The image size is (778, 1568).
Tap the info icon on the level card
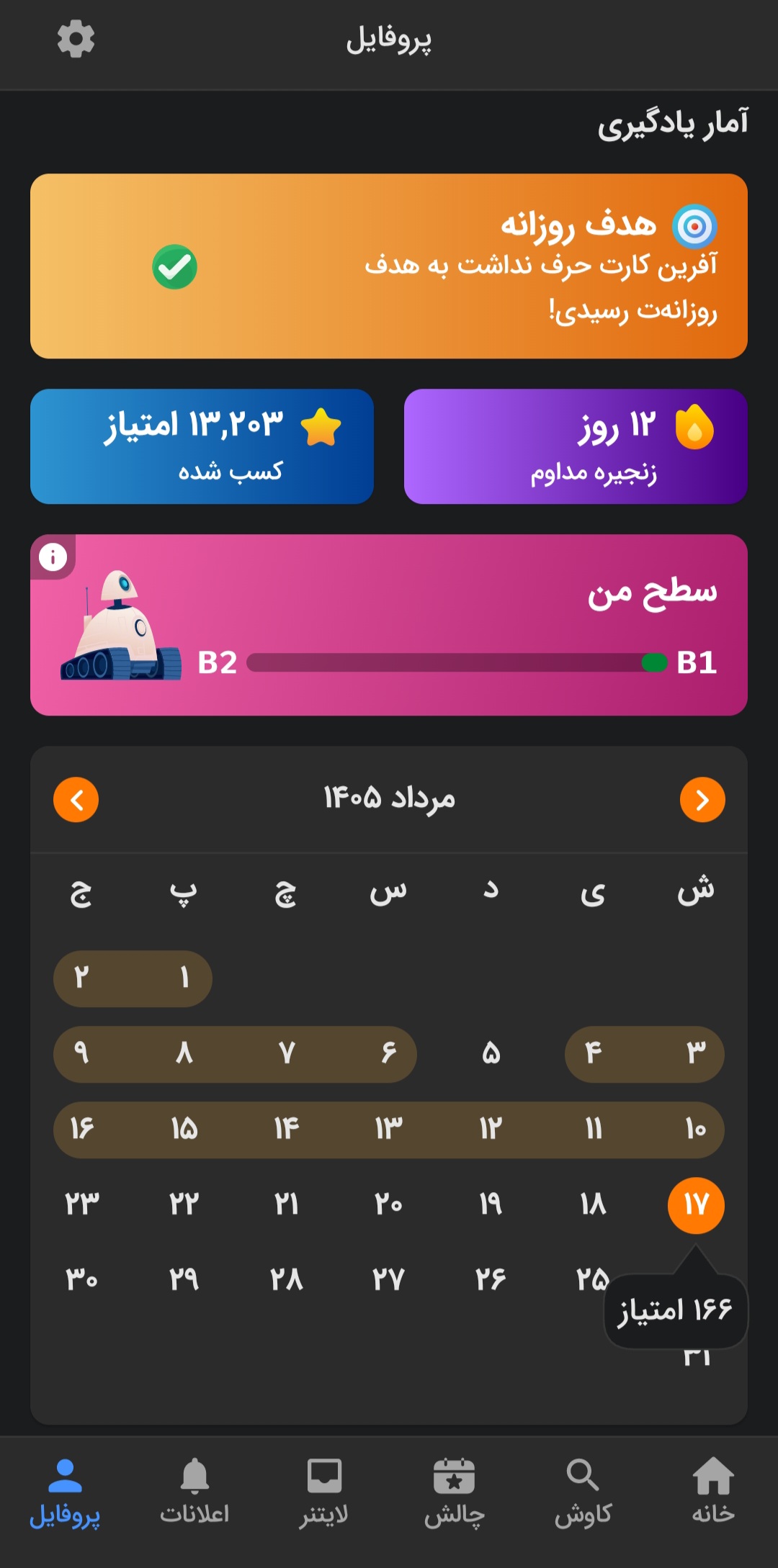[53, 557]
